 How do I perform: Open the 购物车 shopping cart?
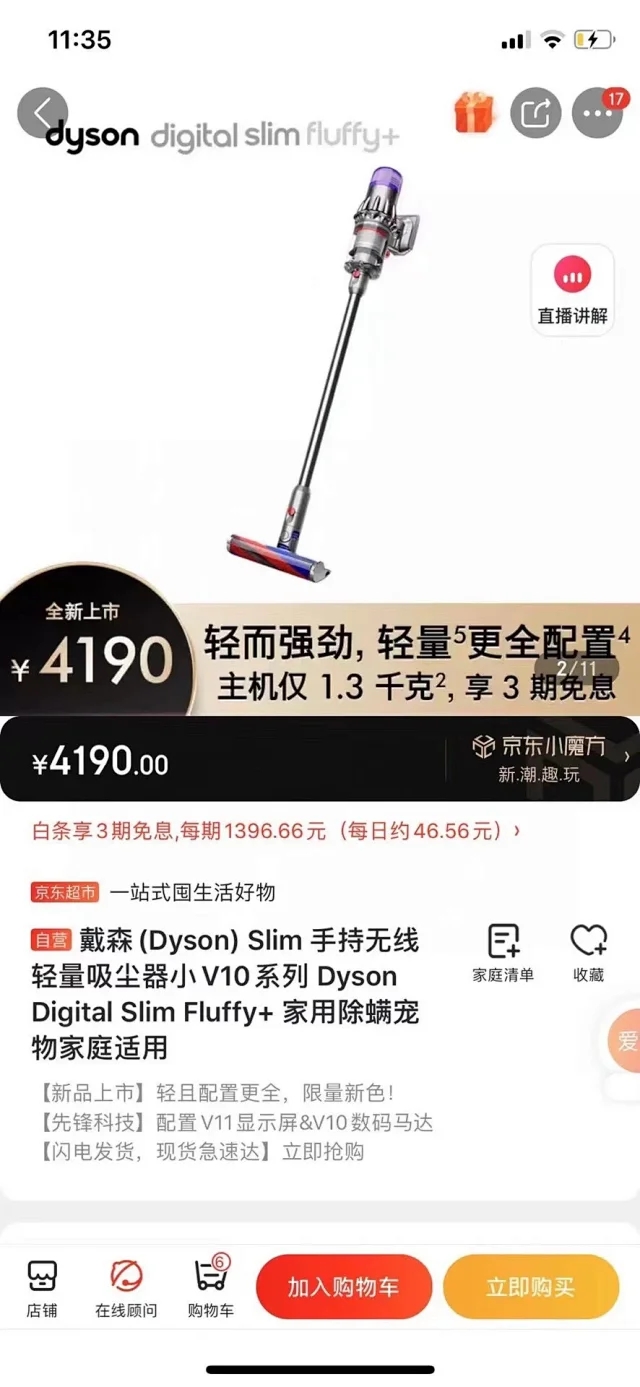pyautogui.click(x=211, y=1288)
